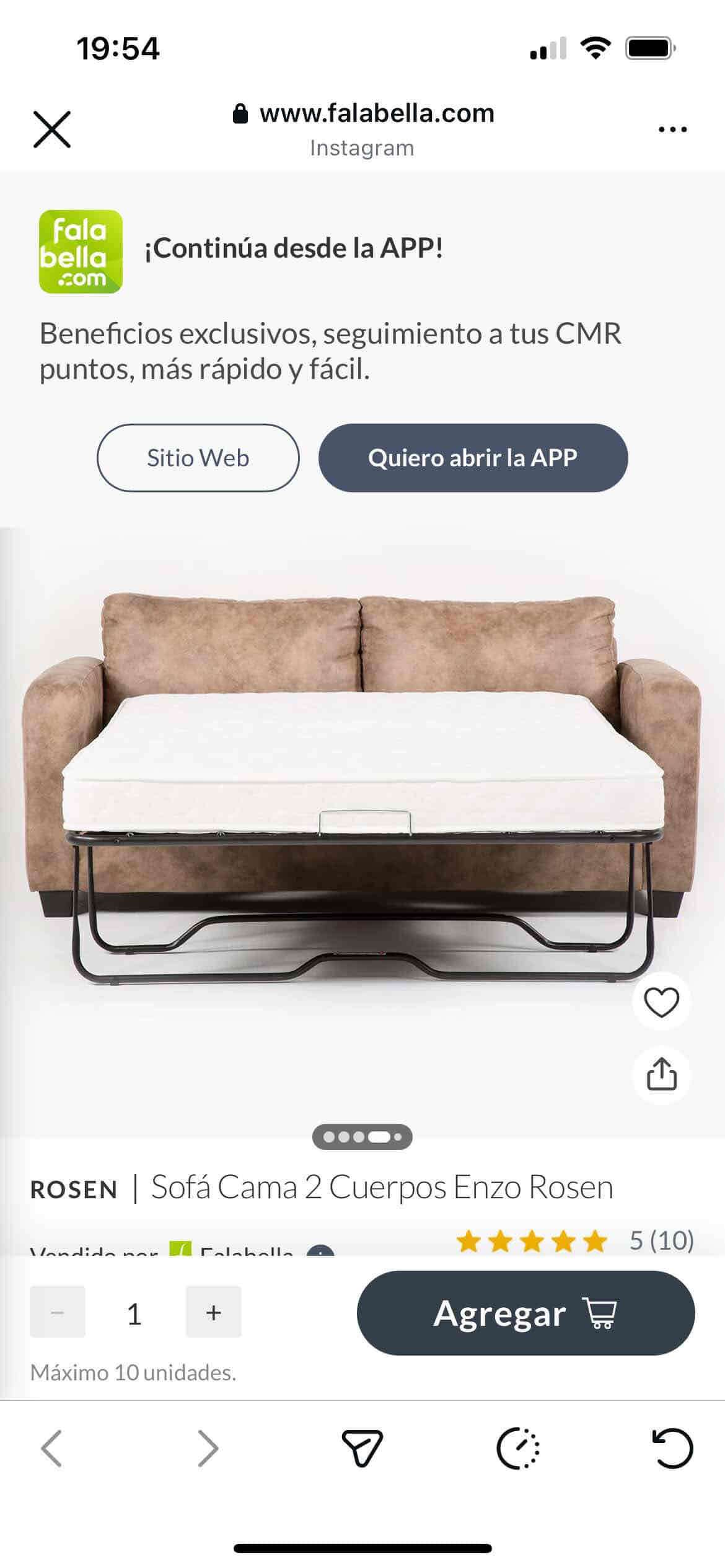
Task: Tap Quiero abrir la APP
Action: coord(473,458)
